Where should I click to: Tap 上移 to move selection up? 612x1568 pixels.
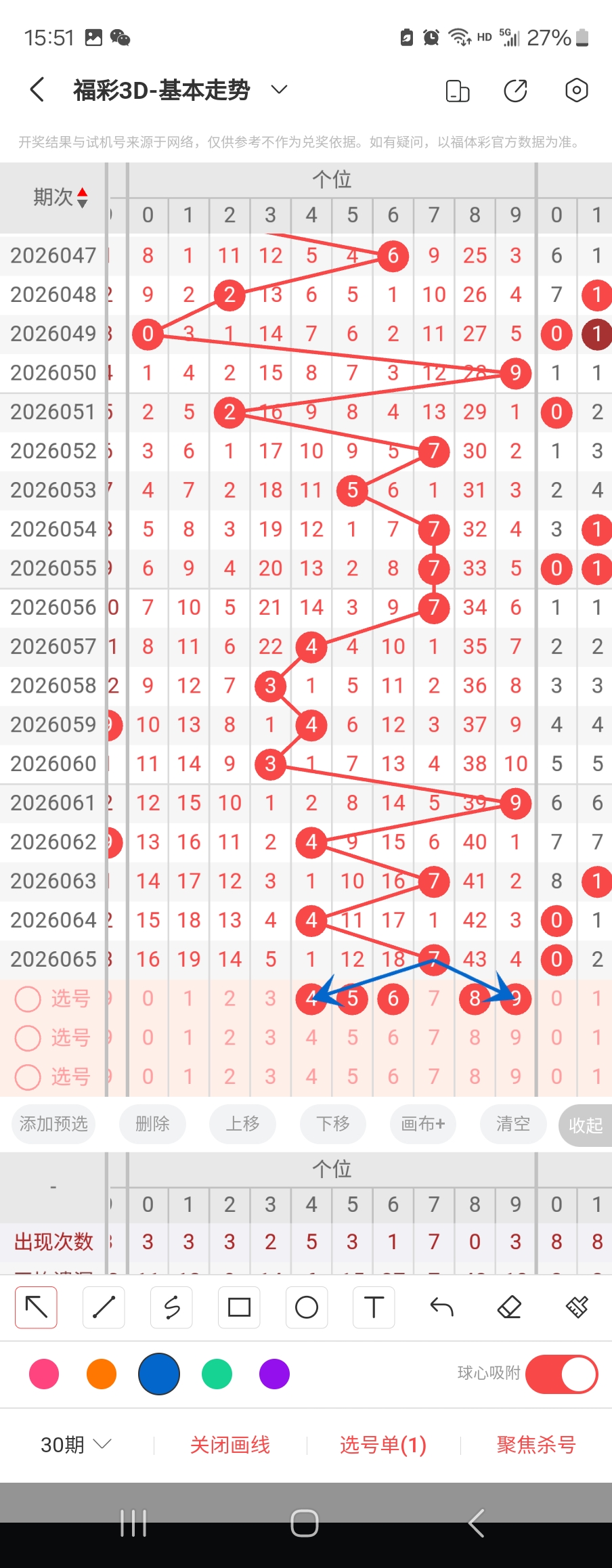click(242, 1124)
